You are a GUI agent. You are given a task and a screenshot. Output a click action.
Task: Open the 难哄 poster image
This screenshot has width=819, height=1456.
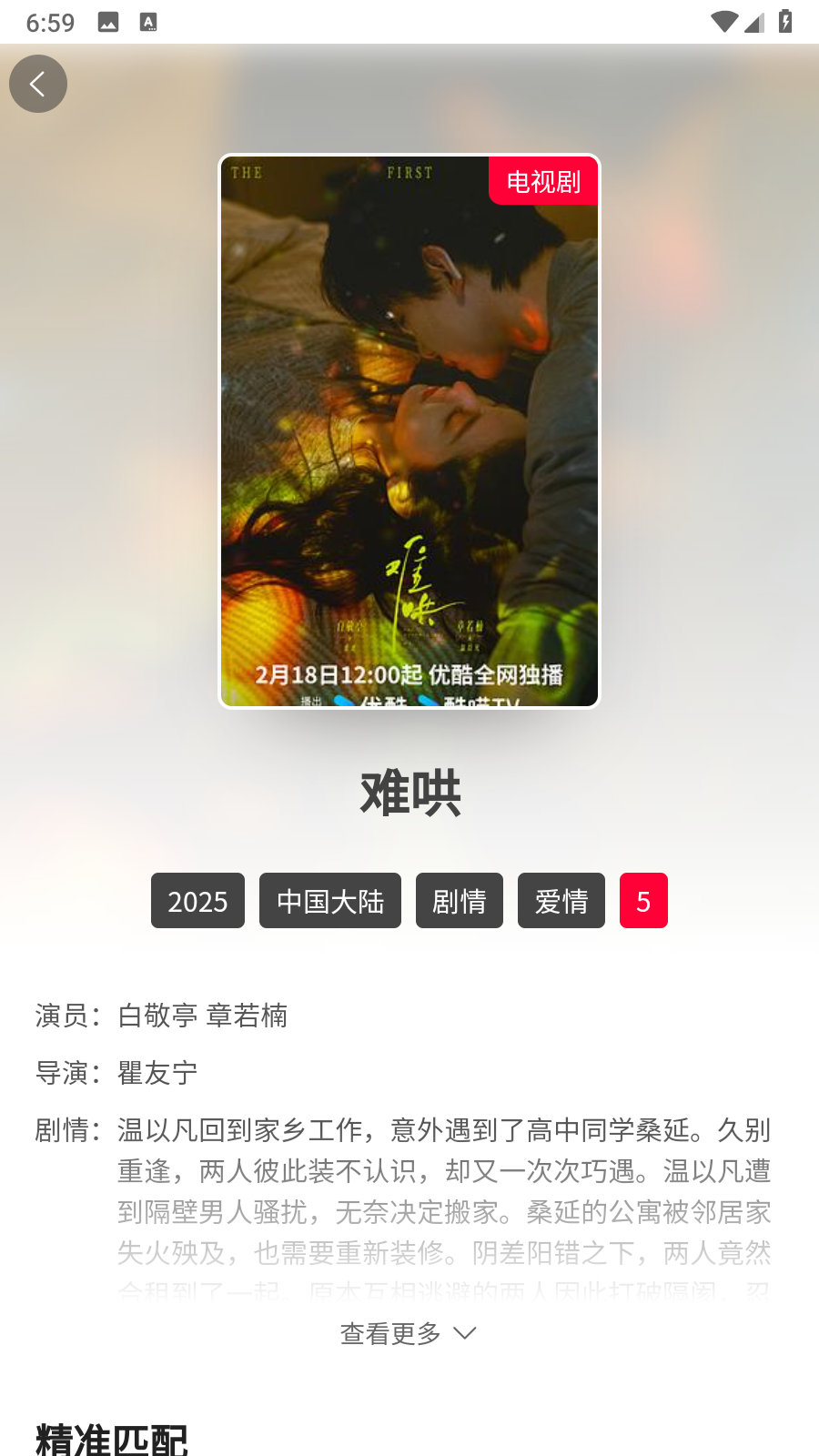pyautogui.click(x=409, y=431)
